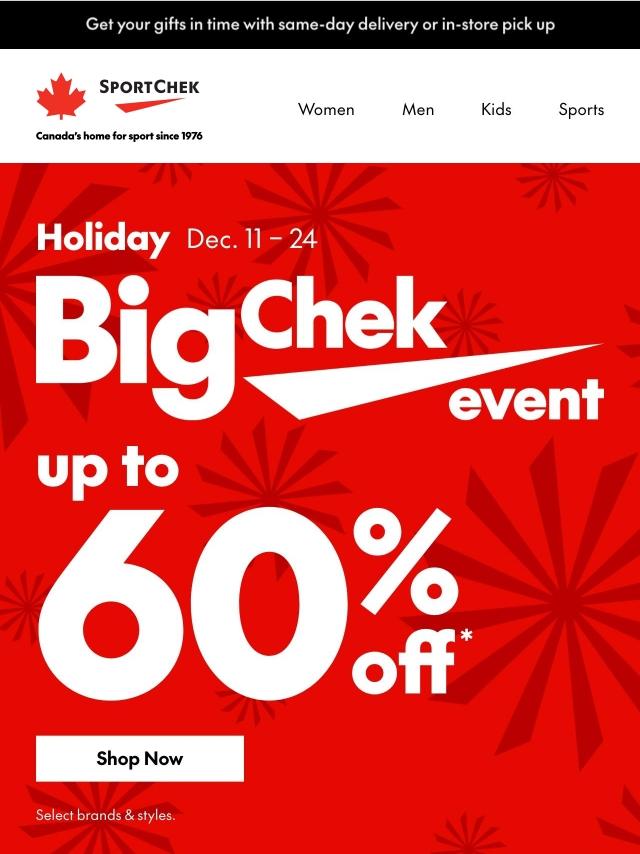Tap the Shop Now button
The image size is (640, 854).
coord(140,759)
